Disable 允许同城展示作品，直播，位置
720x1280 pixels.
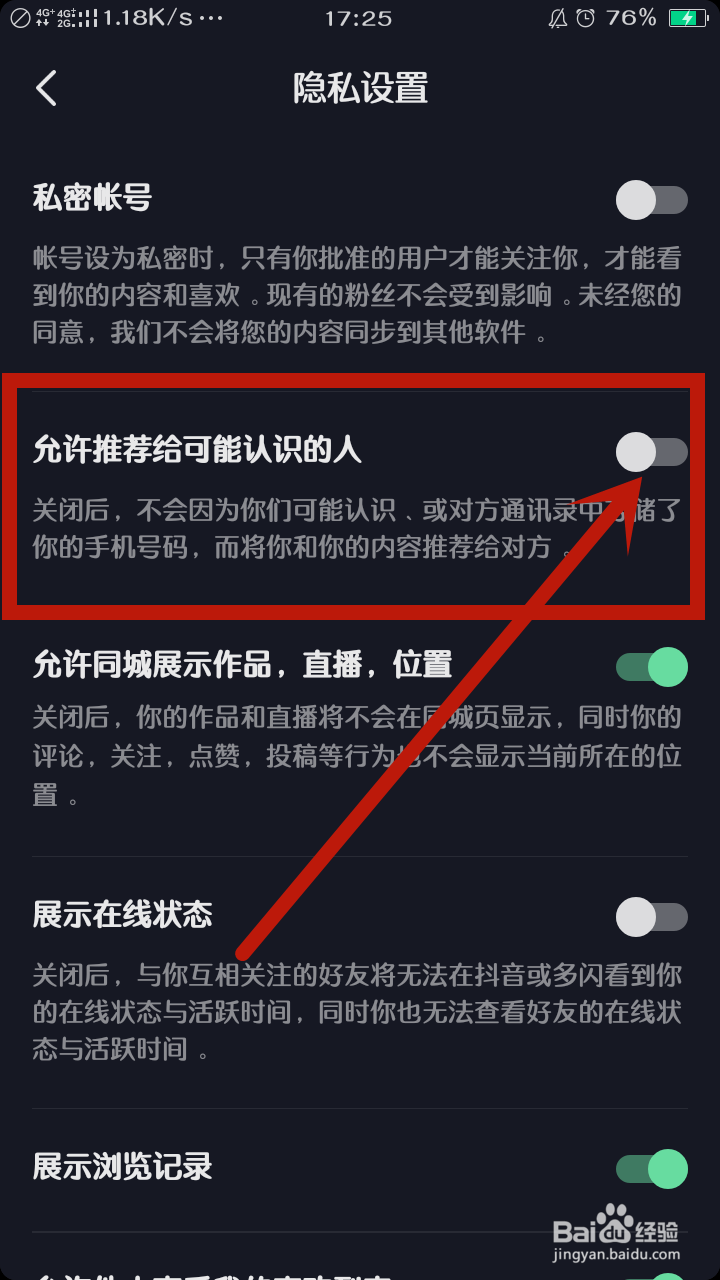(650, 665)
